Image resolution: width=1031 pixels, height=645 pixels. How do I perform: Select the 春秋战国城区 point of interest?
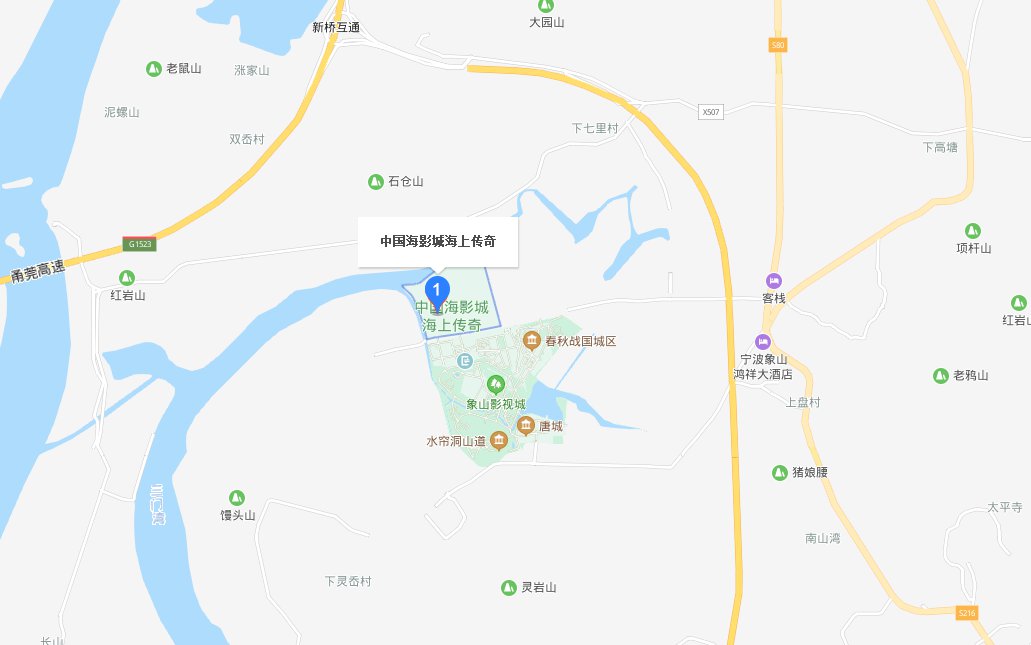click(x=532, y=341)
